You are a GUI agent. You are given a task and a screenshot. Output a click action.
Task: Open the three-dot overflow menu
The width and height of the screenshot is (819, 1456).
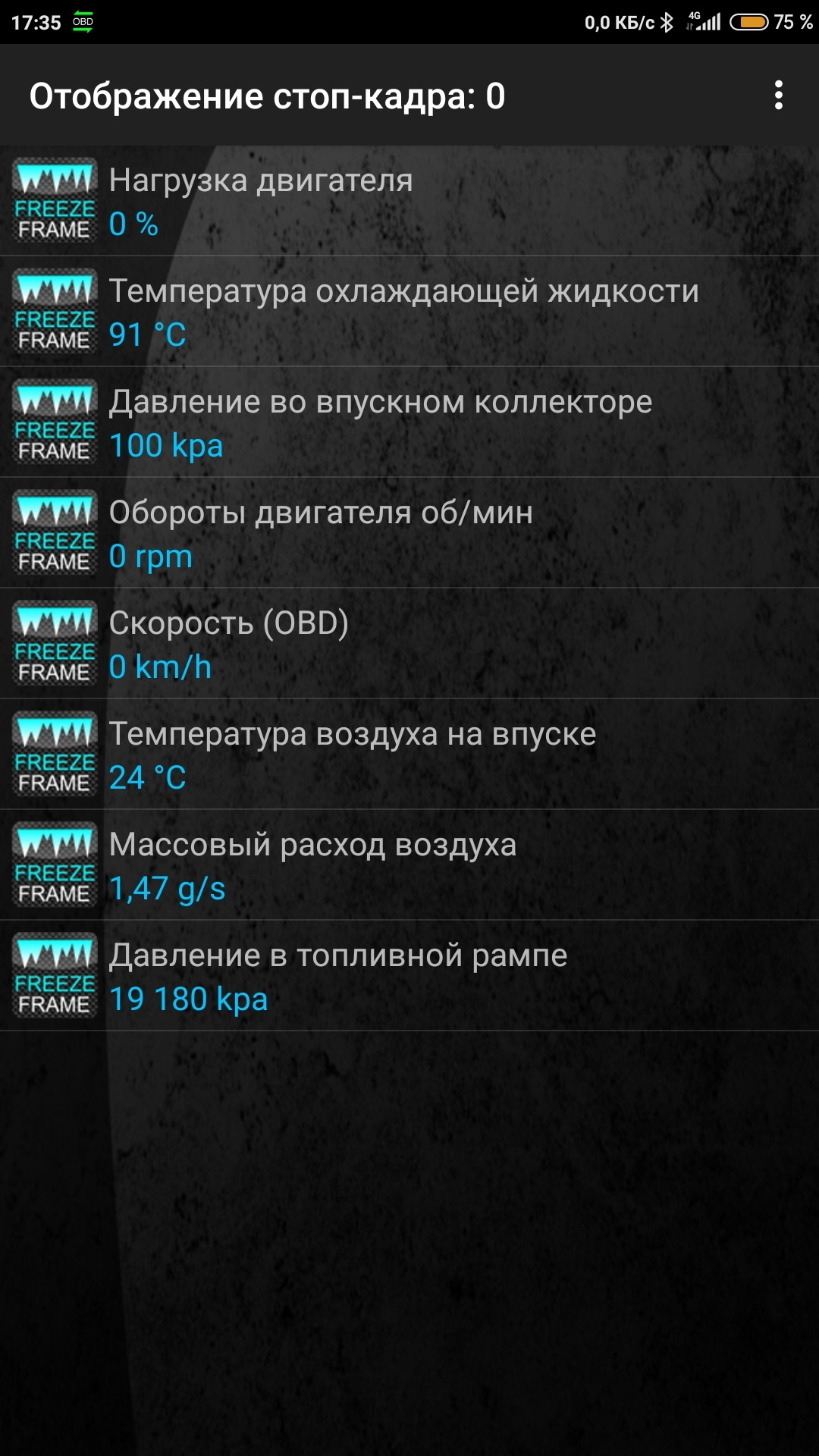778,96
